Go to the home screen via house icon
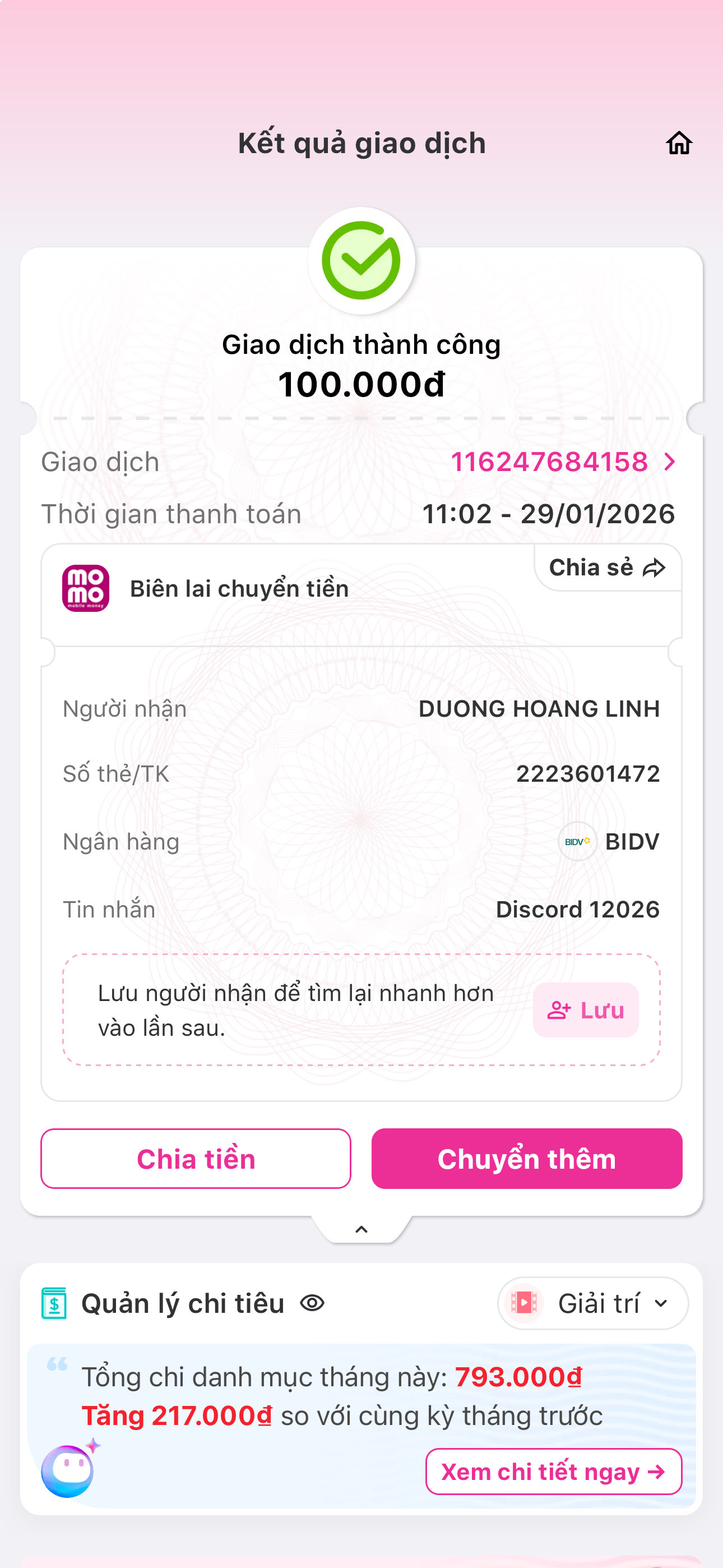 pyautogui.click(x=679, y=144)
